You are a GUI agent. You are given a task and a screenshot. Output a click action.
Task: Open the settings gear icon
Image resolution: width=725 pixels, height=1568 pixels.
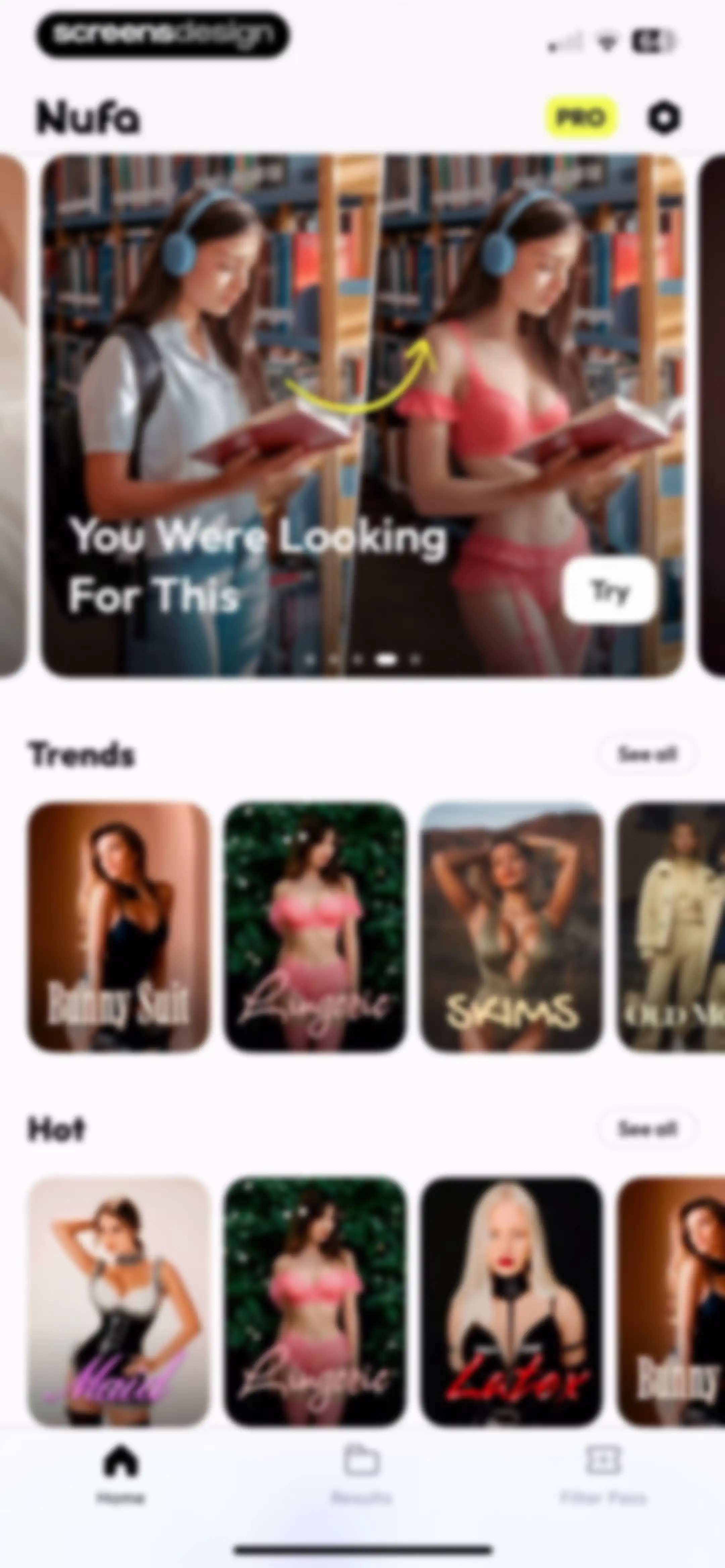(x=664, y=117)
